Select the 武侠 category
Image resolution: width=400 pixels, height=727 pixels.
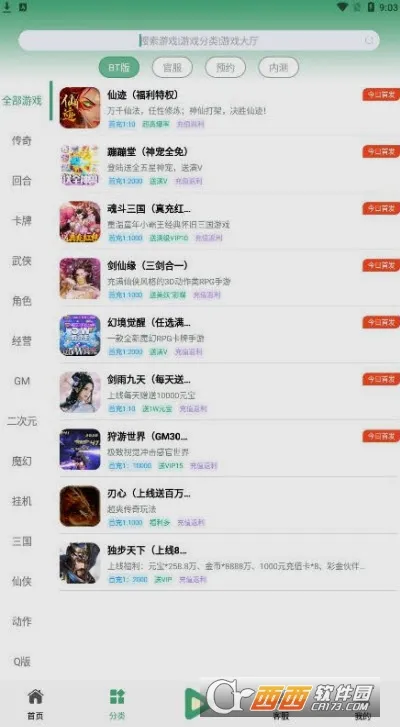pos(22,261)
